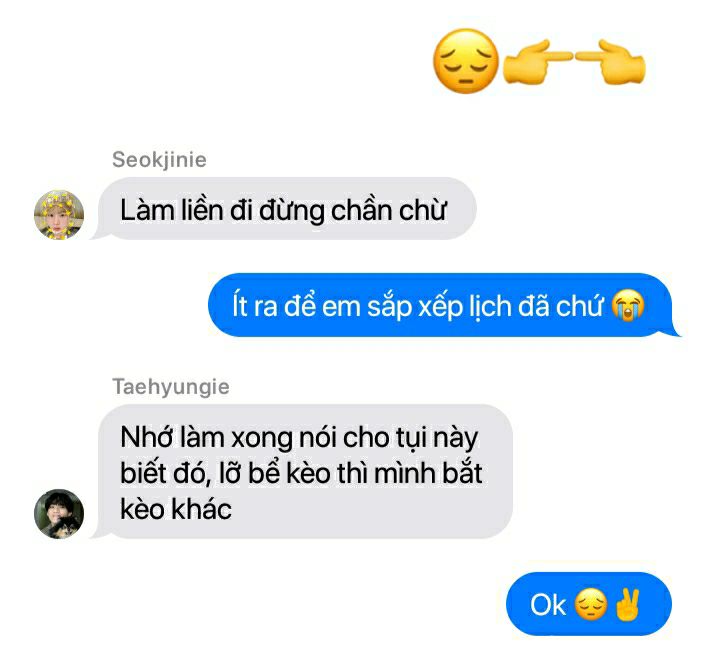The height and width of the screenshot is (658, 718).
Task: Open Seokjinie's profile picture
Action: 59,215
